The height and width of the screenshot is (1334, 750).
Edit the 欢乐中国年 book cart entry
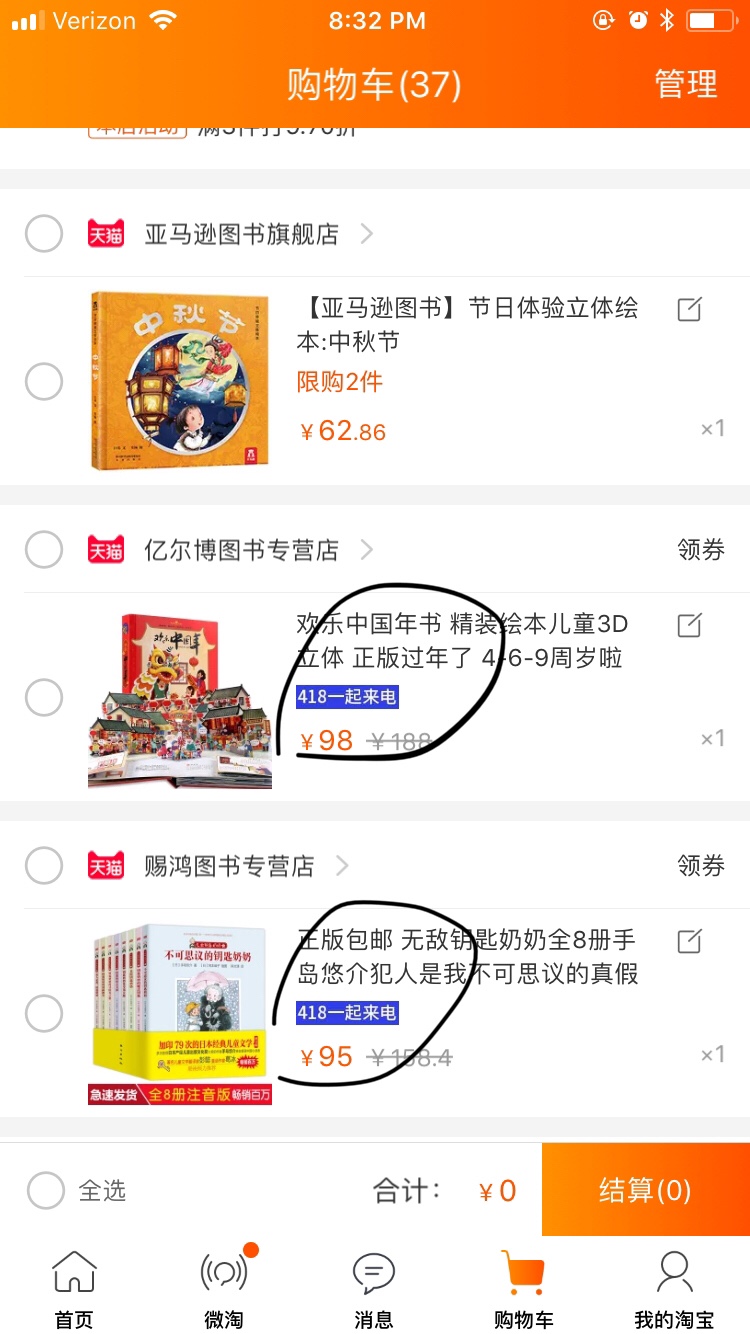tap(689, 625)
